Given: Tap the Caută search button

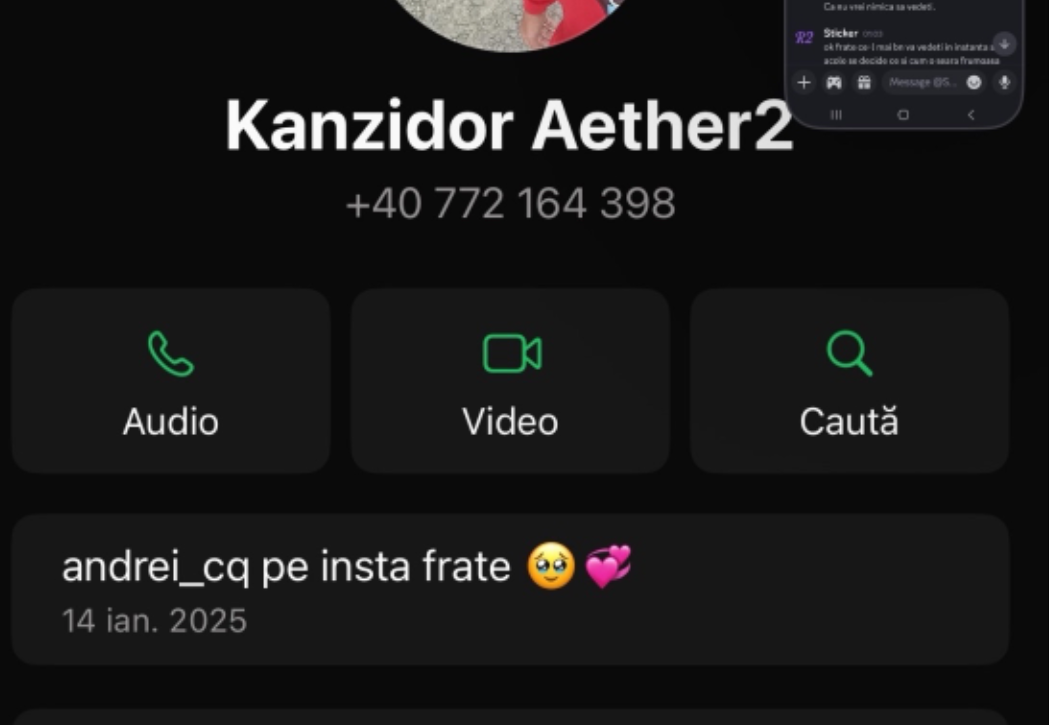Looking at the screenshot, I should [x=849, y=381].
